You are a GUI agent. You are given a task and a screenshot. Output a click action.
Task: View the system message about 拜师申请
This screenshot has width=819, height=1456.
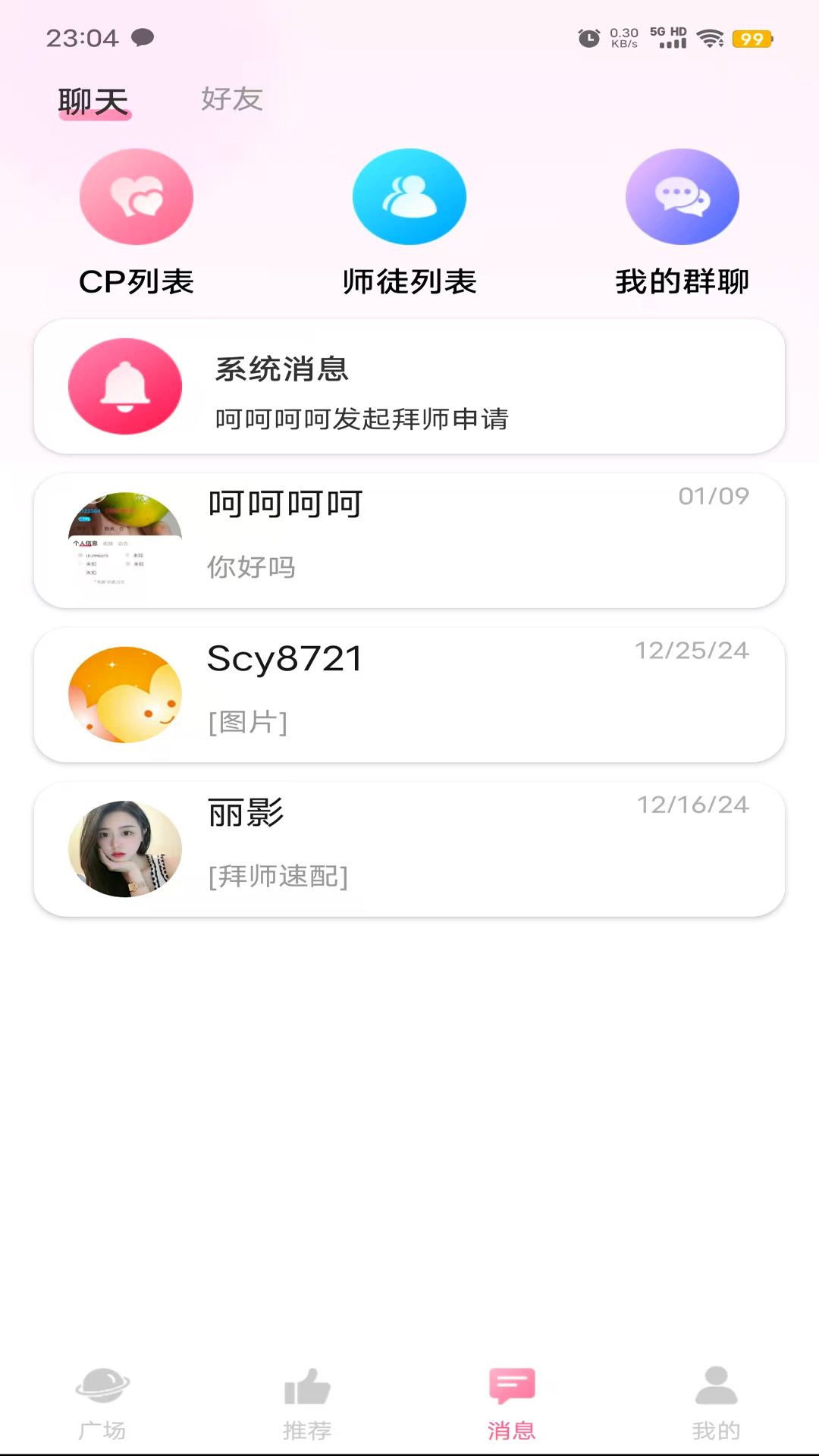[409, 387]
